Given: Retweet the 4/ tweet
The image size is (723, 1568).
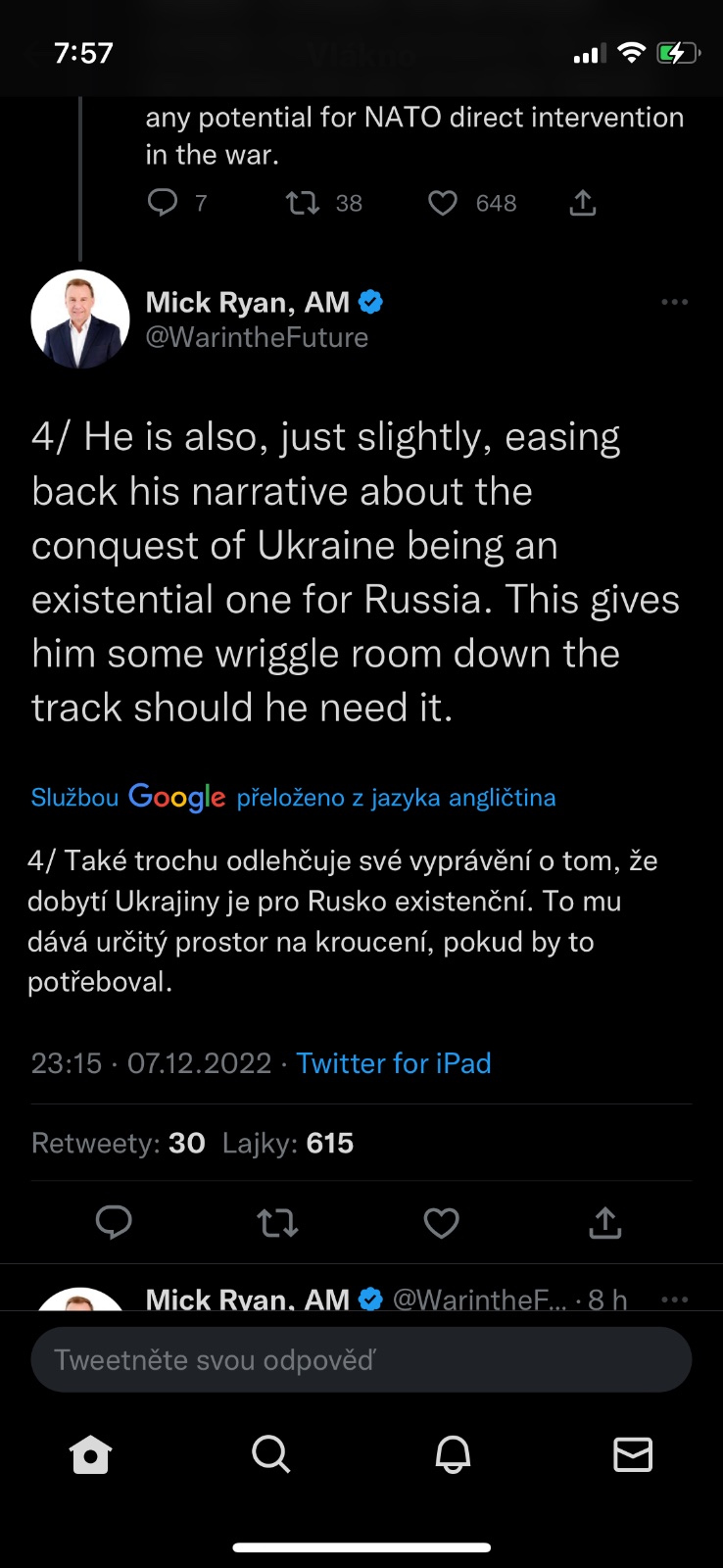Looking at the screenshot, I should coord(277,1222).
